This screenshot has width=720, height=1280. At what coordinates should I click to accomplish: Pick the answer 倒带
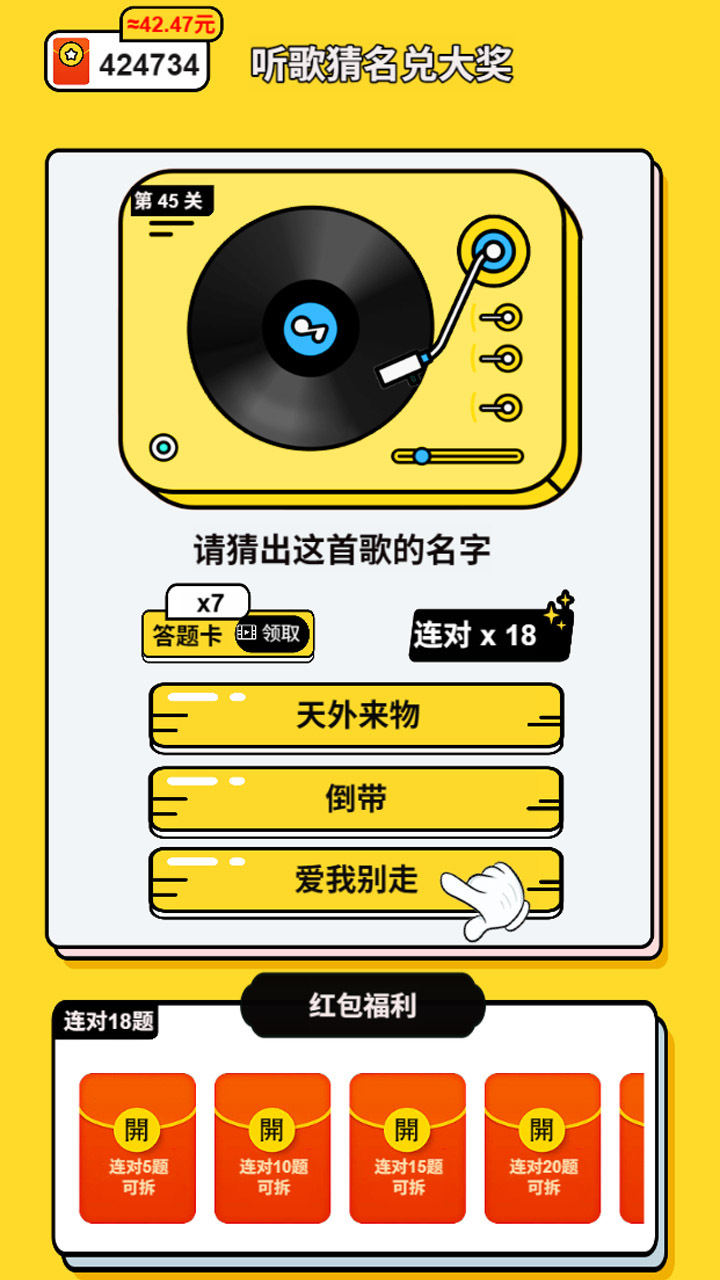[356, 799]
